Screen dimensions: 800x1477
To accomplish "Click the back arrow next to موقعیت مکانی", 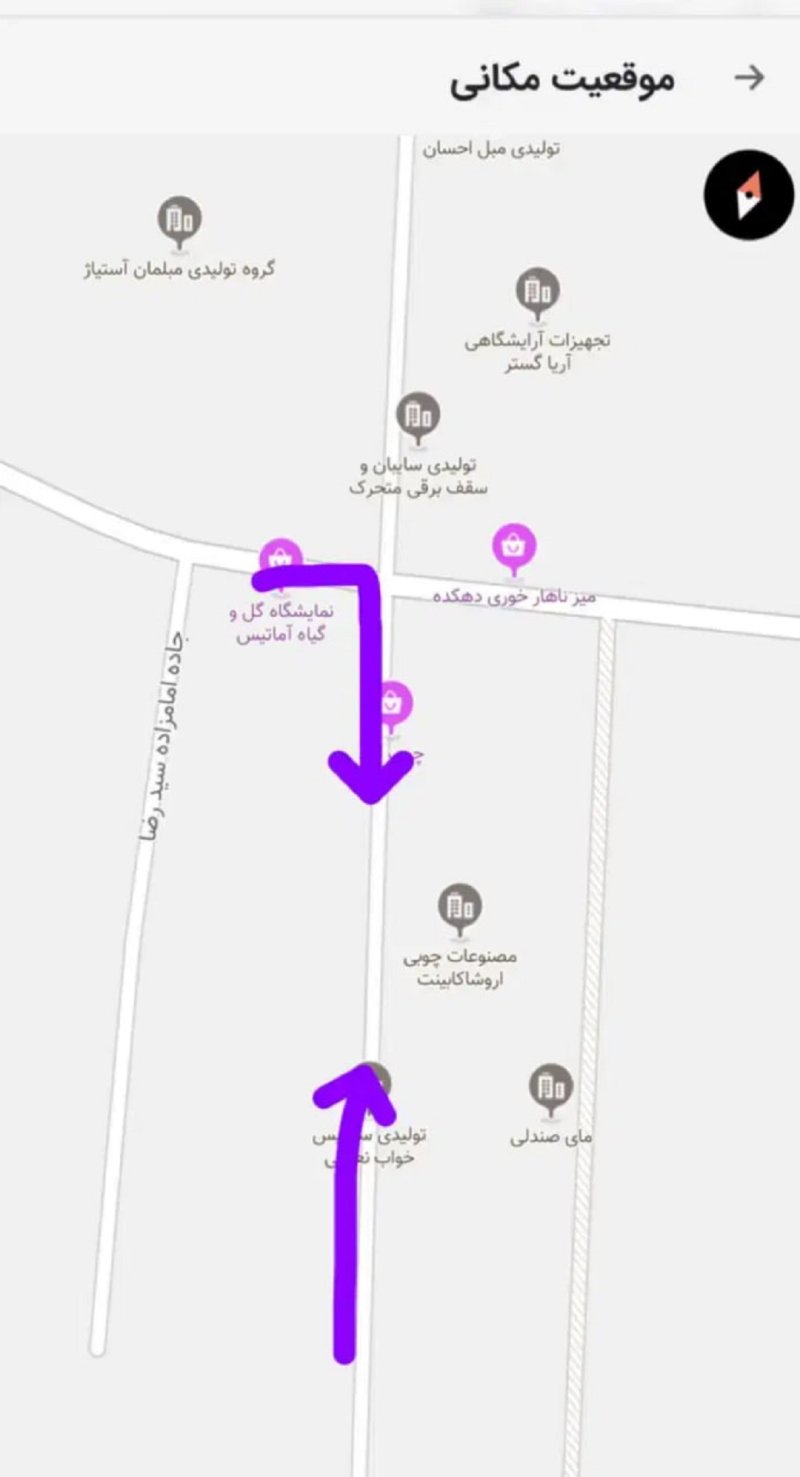I will click(x=747, y=77).
